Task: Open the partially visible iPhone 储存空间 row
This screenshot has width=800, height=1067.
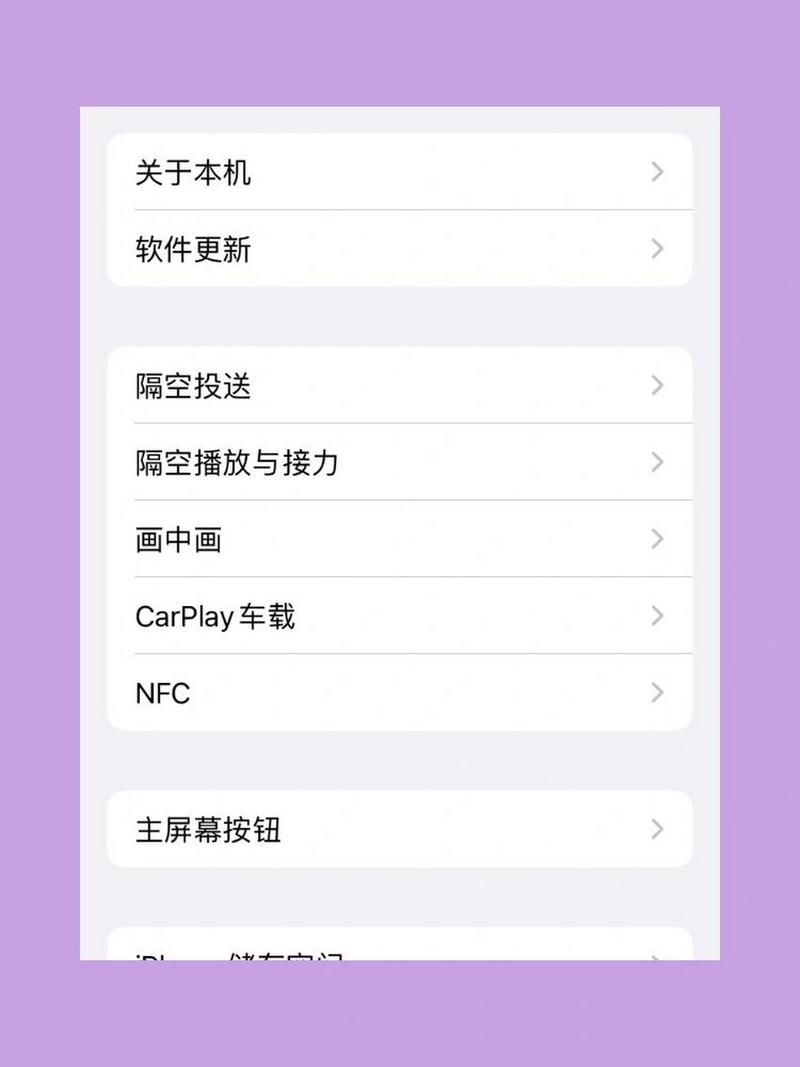Action: [x=400, y=950]
